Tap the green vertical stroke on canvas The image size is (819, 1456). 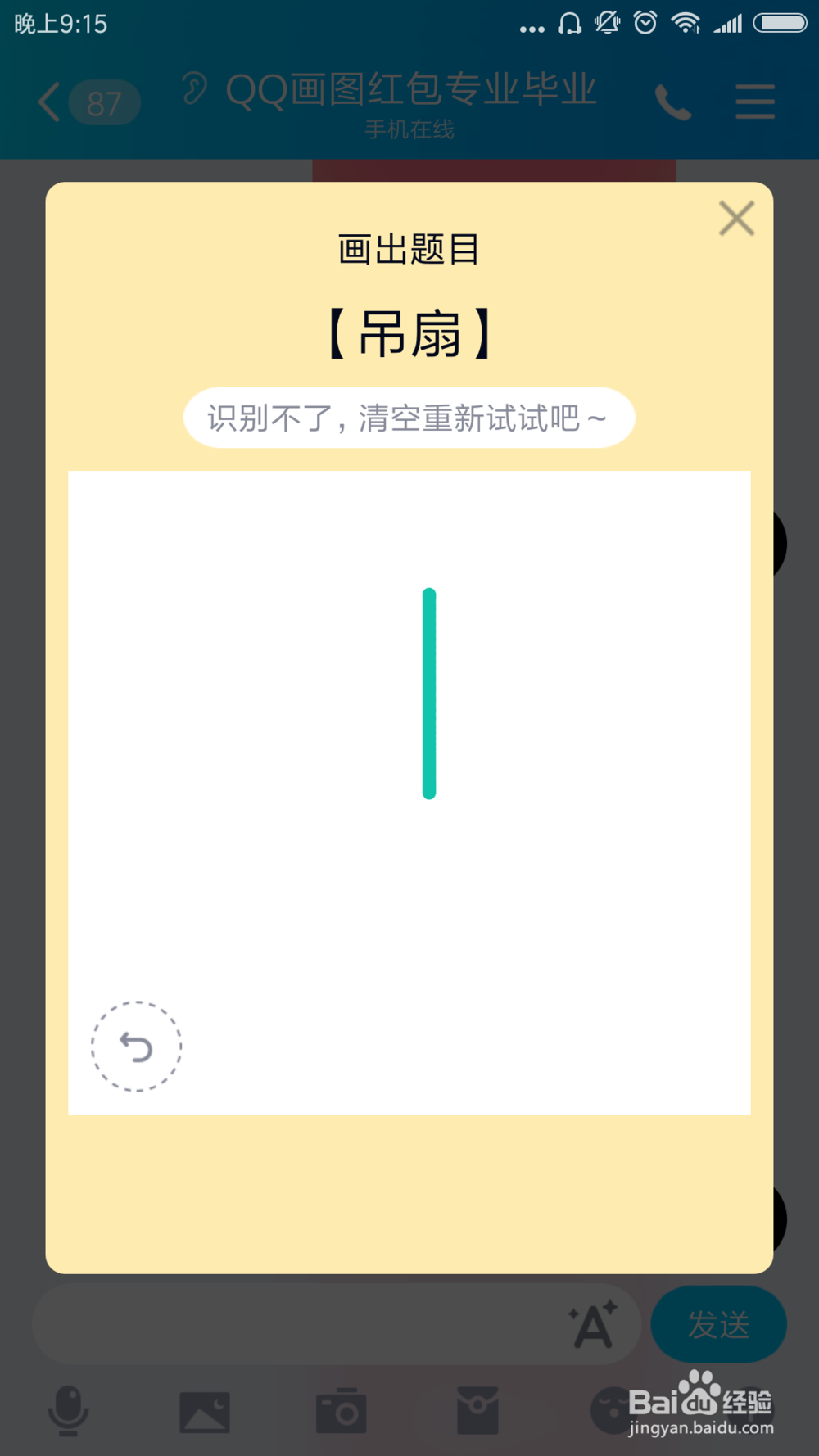click(x=429, y=692)
